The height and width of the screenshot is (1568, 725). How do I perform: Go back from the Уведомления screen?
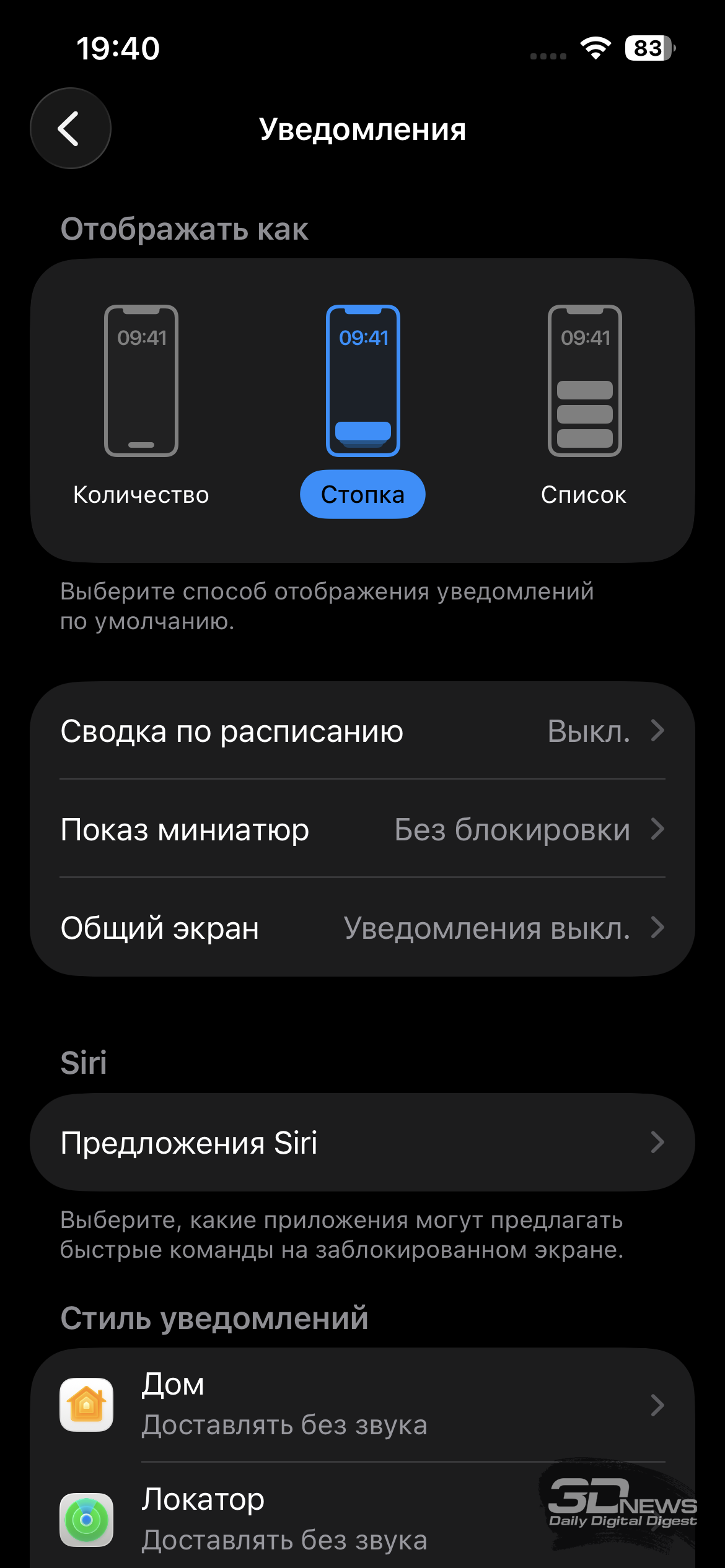(70, 128)
